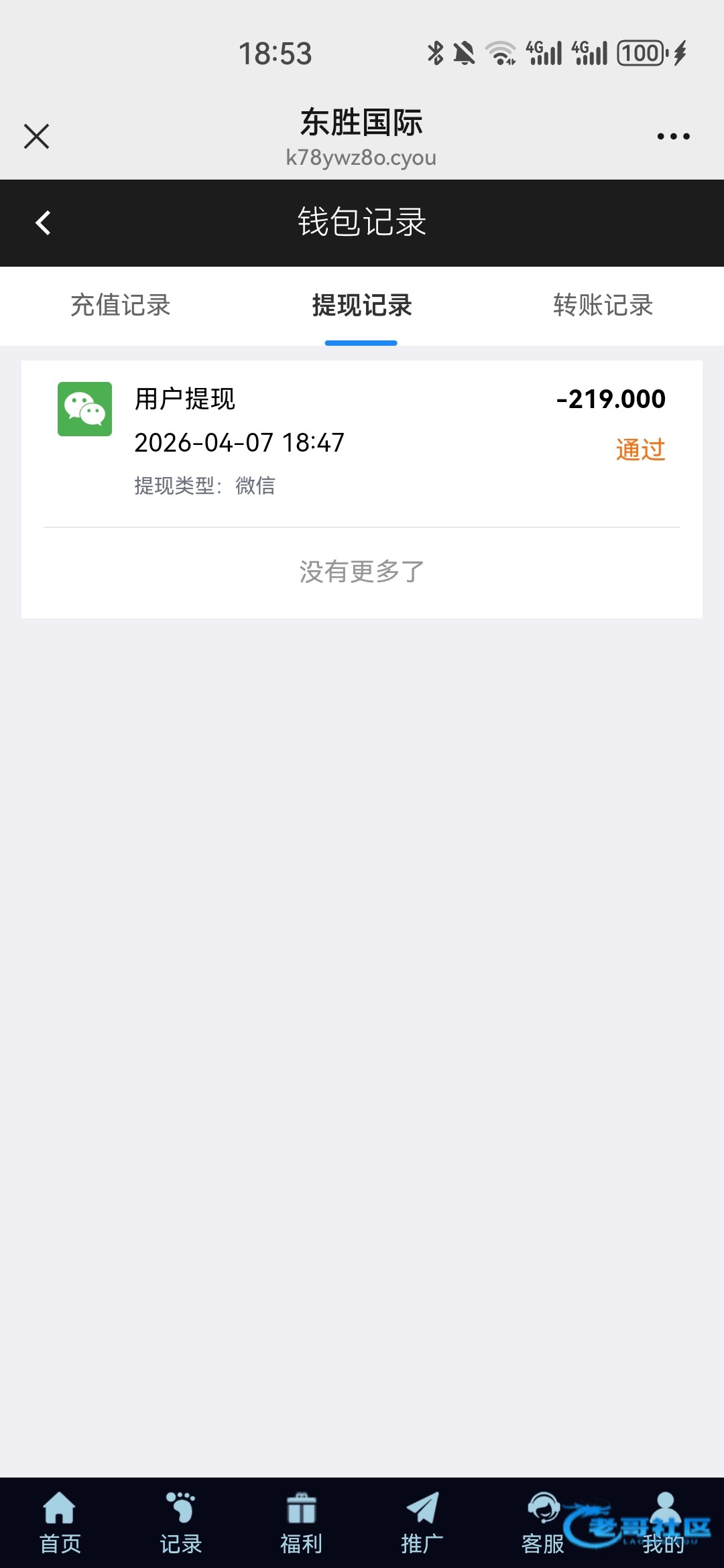Contact 客服 customer service

(x=543, y=1522)
